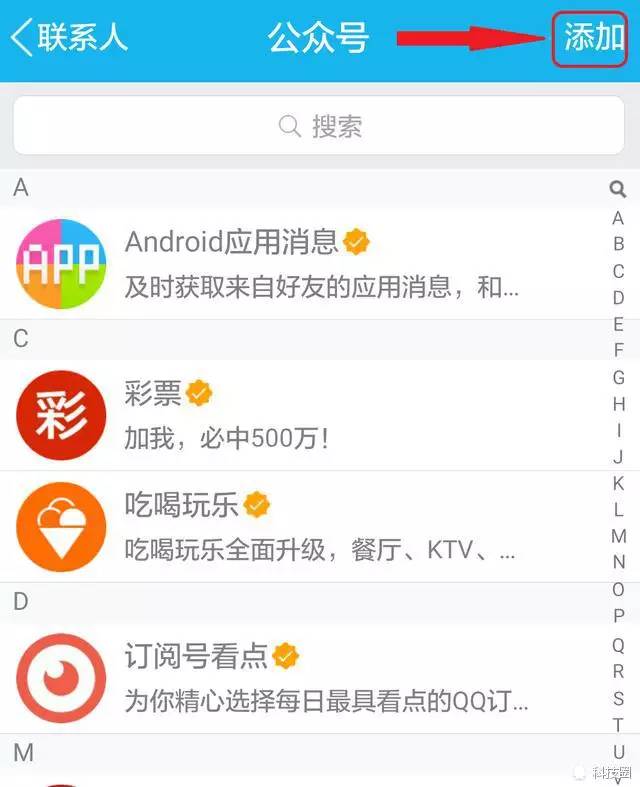Tap the 添加 button
This screenshot has height=787, width=640.
(x=594, y=39)
